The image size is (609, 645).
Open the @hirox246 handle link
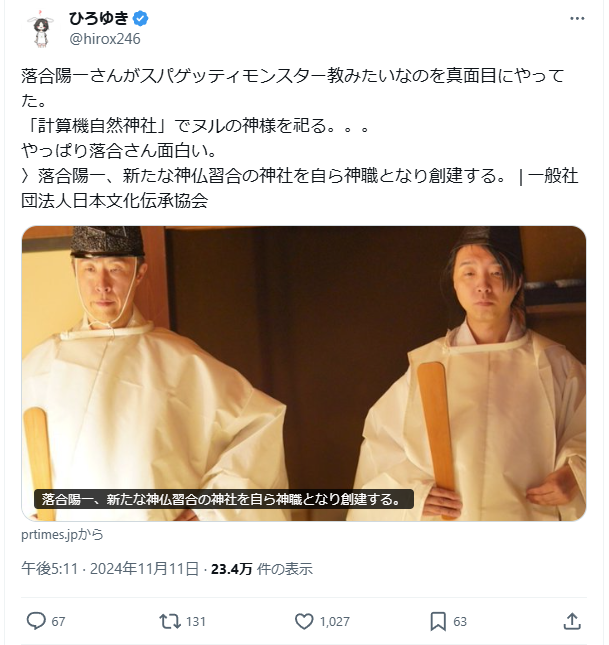pos(104,39)
